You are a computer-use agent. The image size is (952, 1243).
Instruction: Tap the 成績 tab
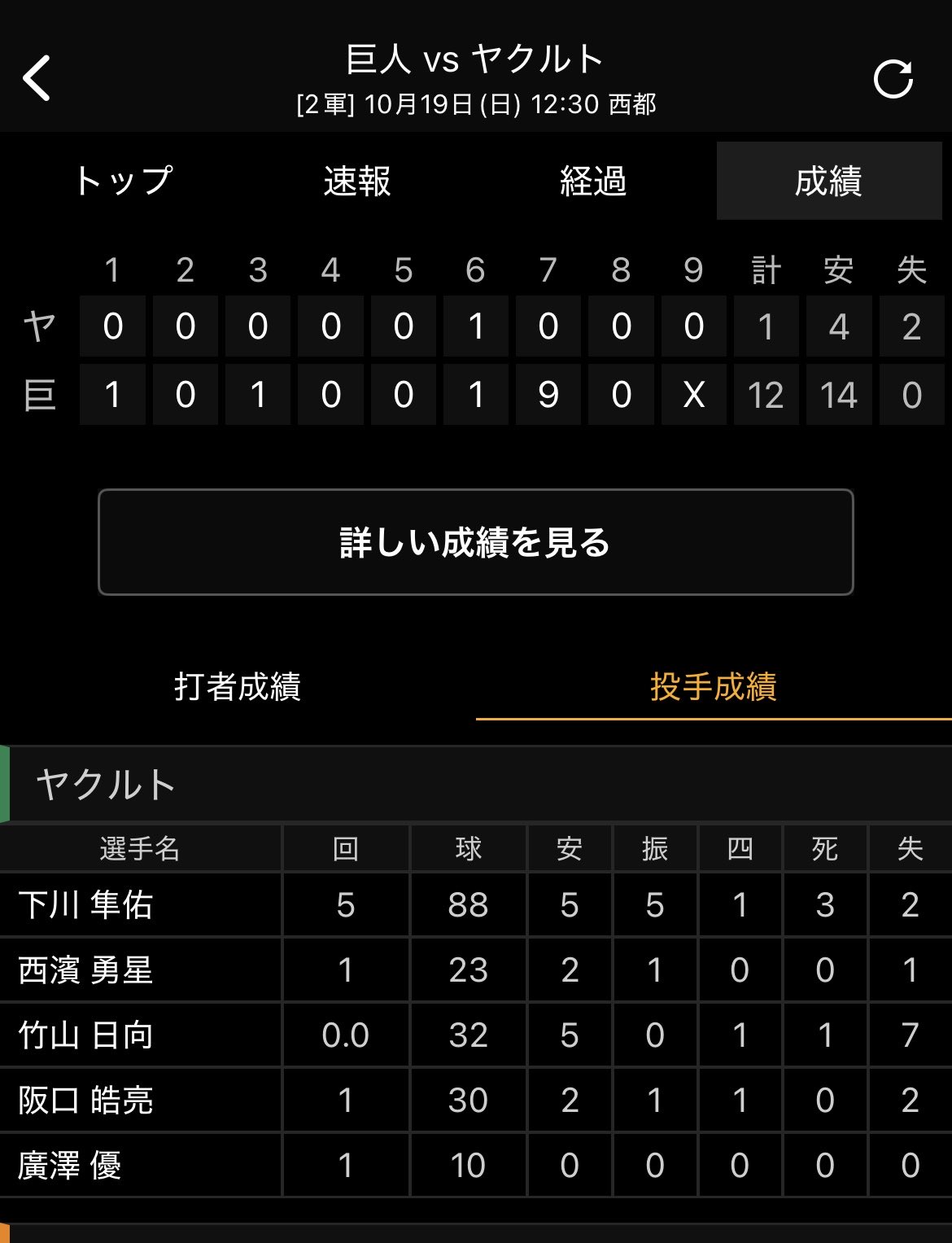click(x=828, y=181)
